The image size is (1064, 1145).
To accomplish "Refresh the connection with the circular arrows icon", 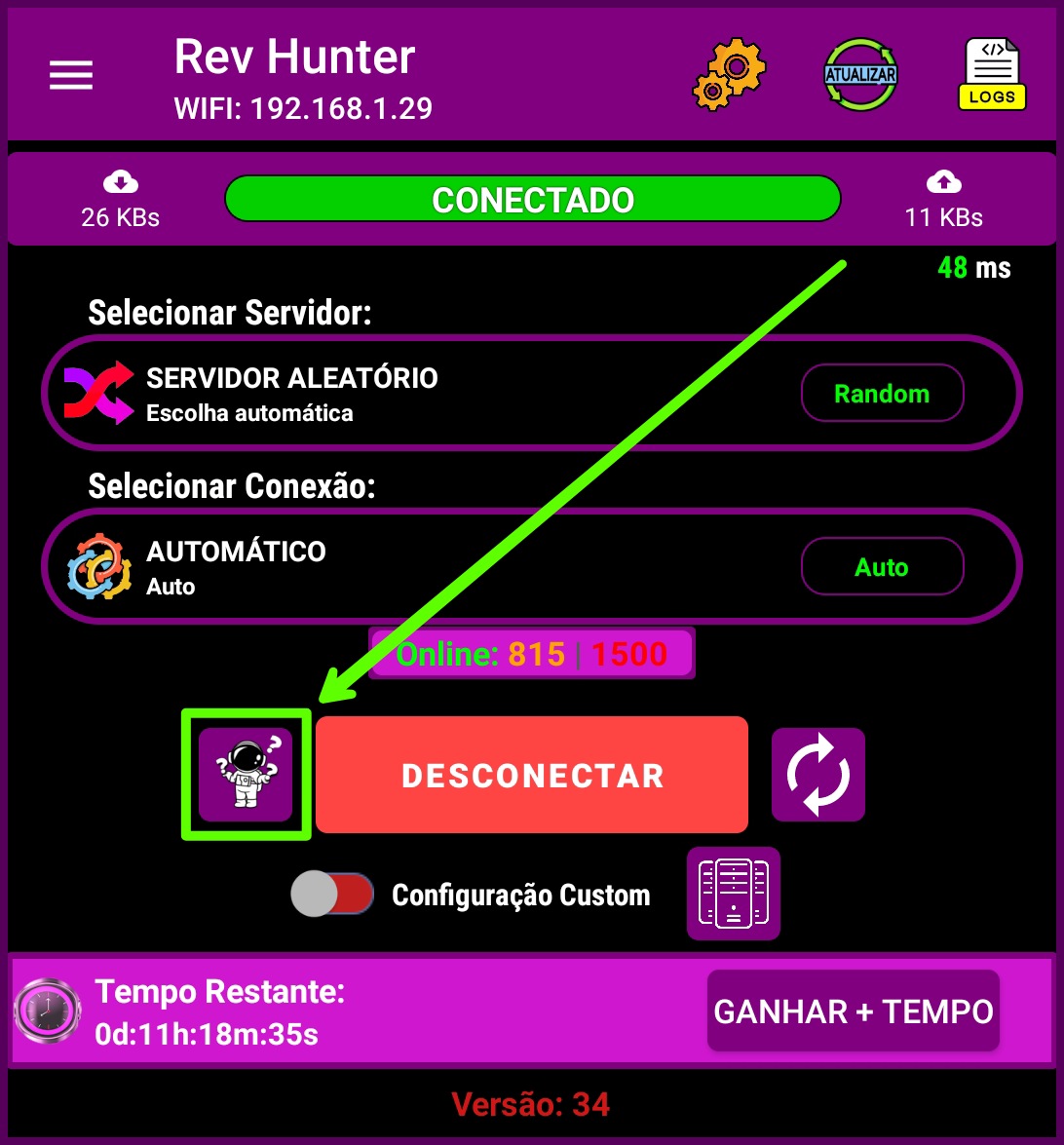I will (817, 775).
